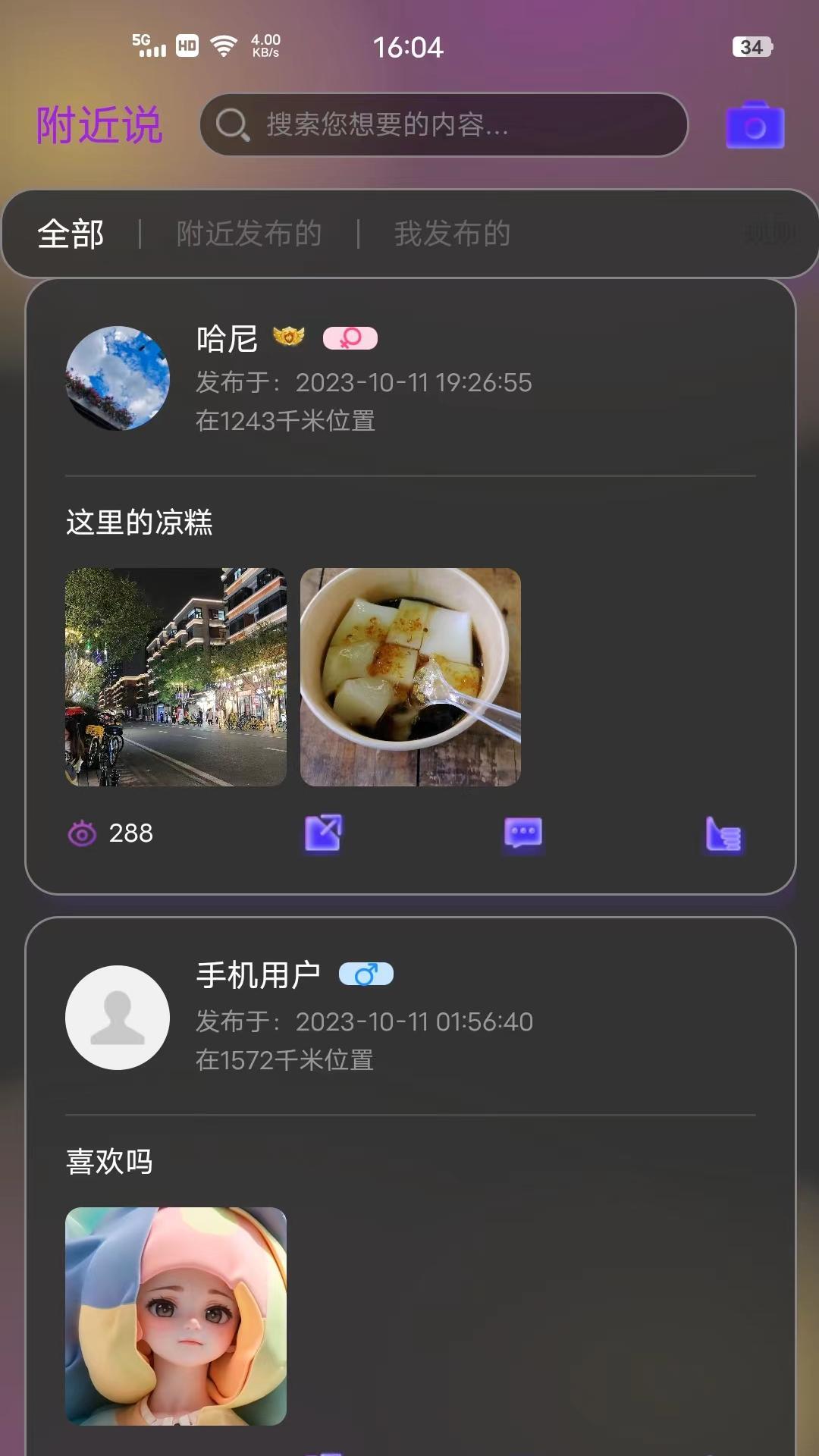Comment on 哈尼's post

pyautogui.click(x=523, y=833)
